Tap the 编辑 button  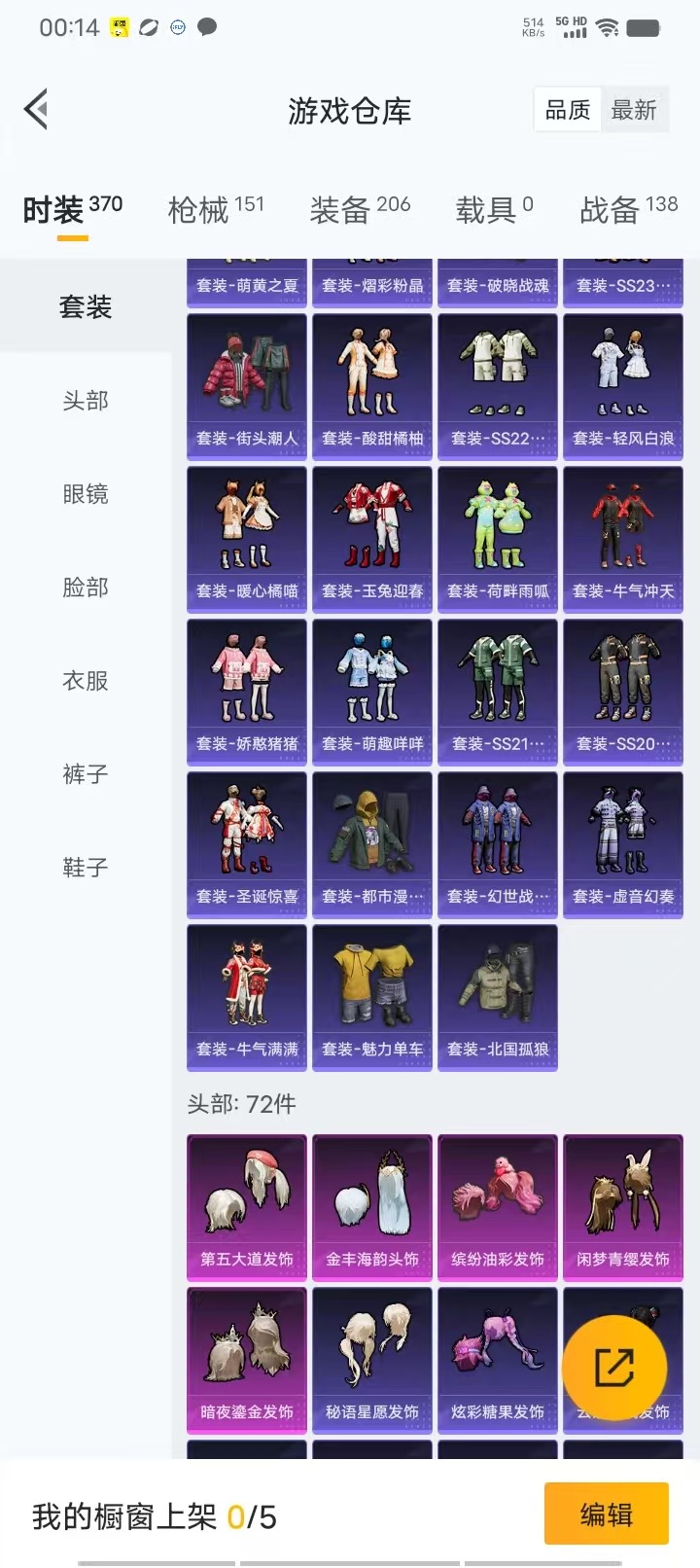tap(606, 1514)
